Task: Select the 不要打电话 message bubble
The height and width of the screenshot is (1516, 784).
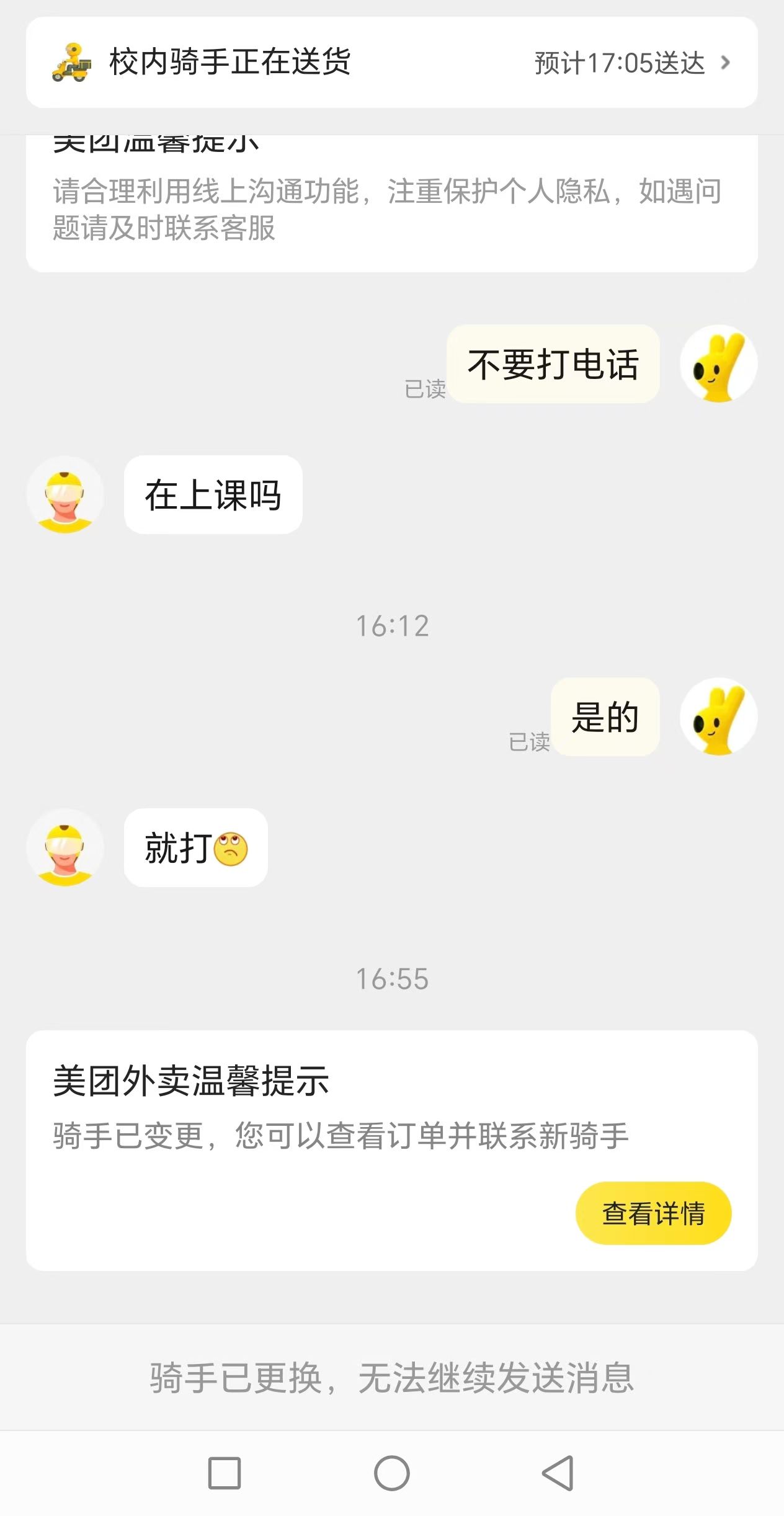Action: 554,365
